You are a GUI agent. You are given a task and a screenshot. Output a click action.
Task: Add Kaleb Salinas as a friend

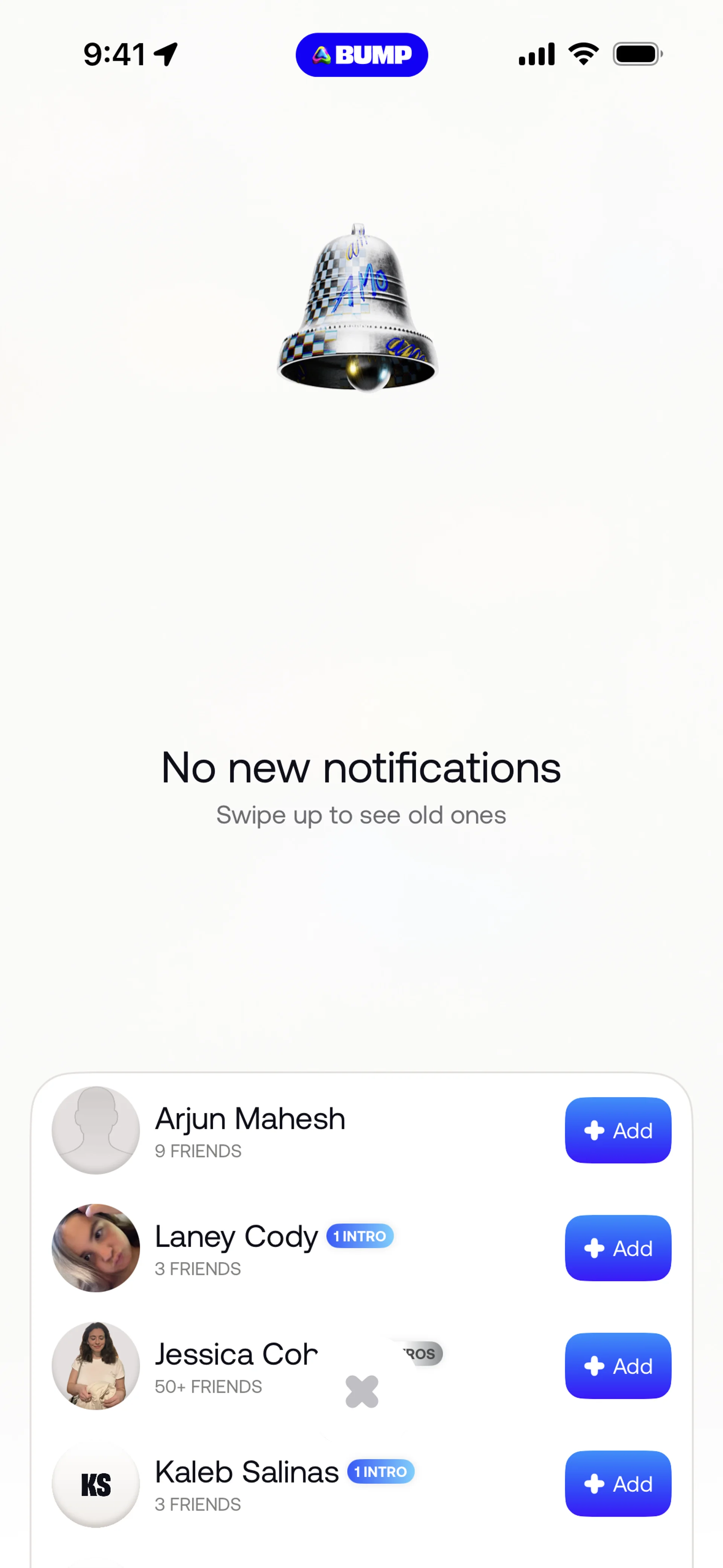click(x=617, y=1483)
